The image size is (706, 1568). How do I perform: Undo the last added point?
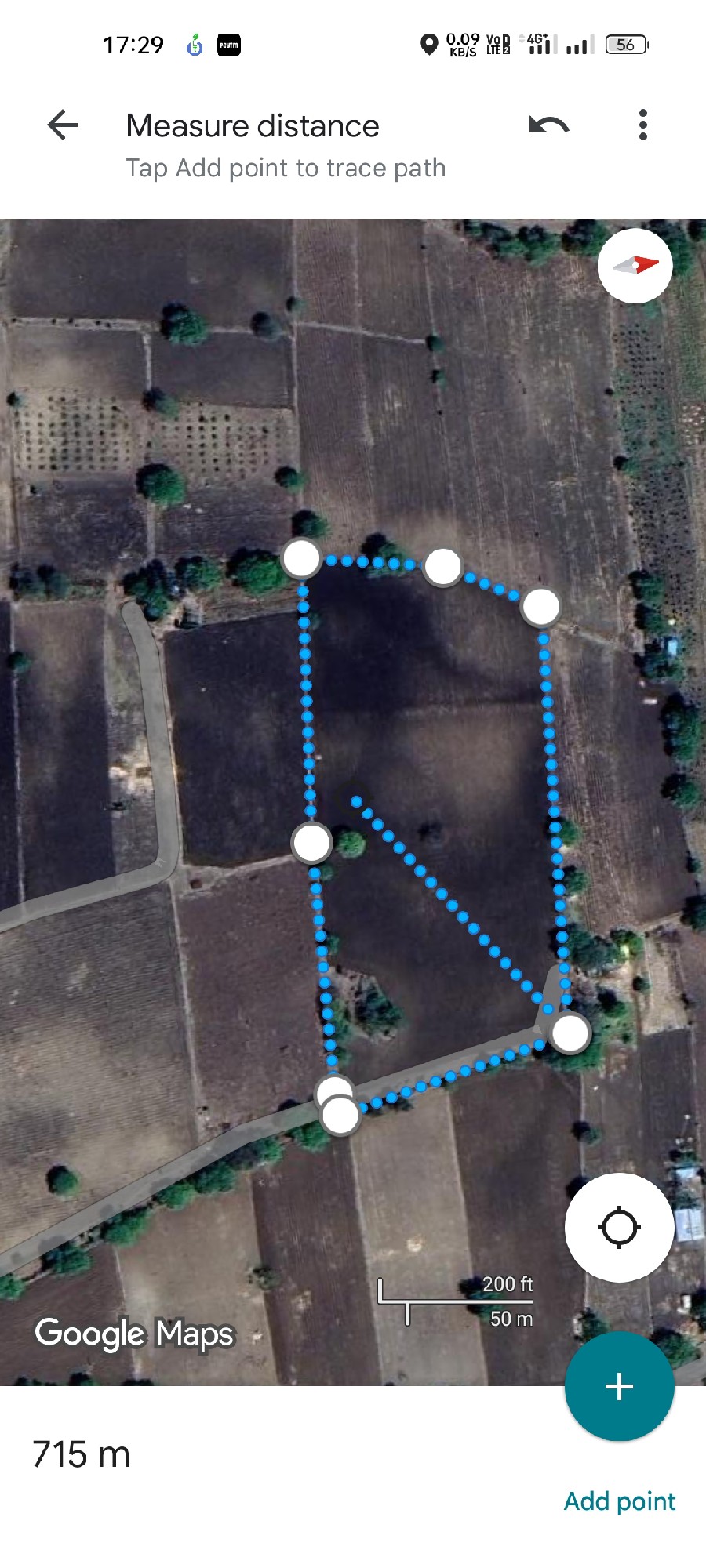click(548, 125)
